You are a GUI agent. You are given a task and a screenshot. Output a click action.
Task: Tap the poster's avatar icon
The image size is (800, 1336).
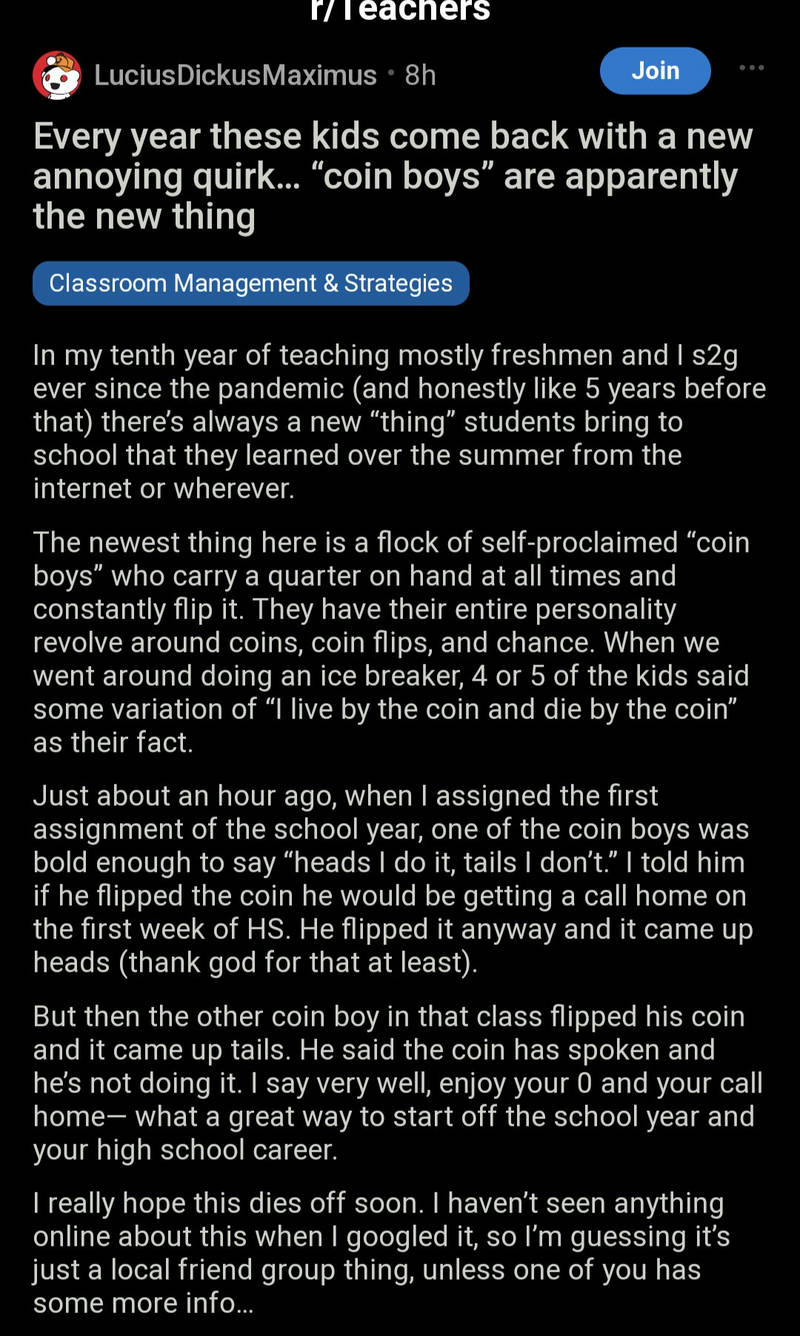tap(57, 75)
